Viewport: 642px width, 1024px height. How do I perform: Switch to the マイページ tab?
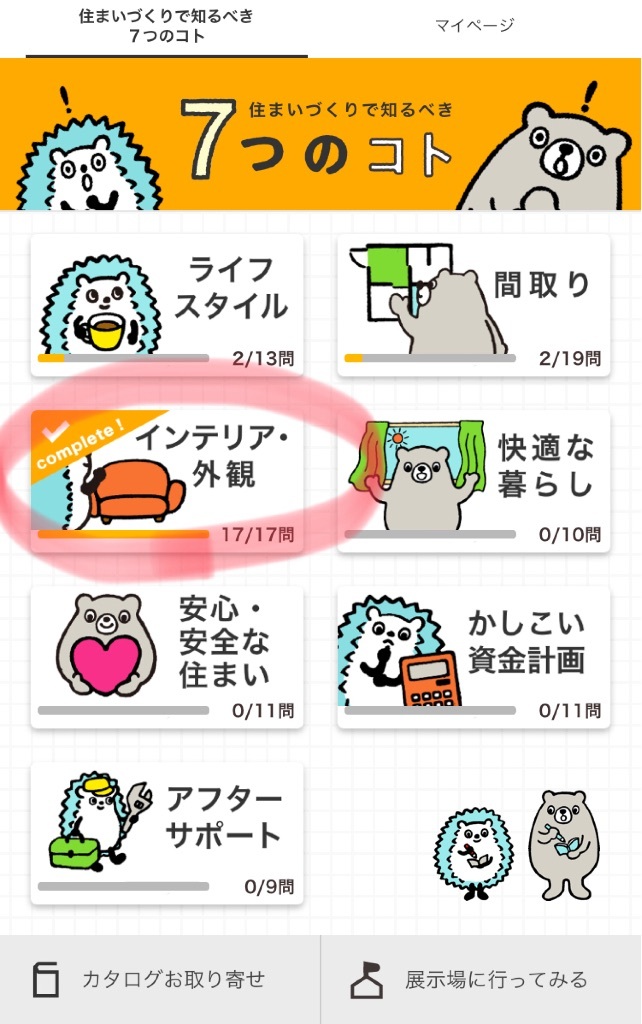(x=474, y=27)
